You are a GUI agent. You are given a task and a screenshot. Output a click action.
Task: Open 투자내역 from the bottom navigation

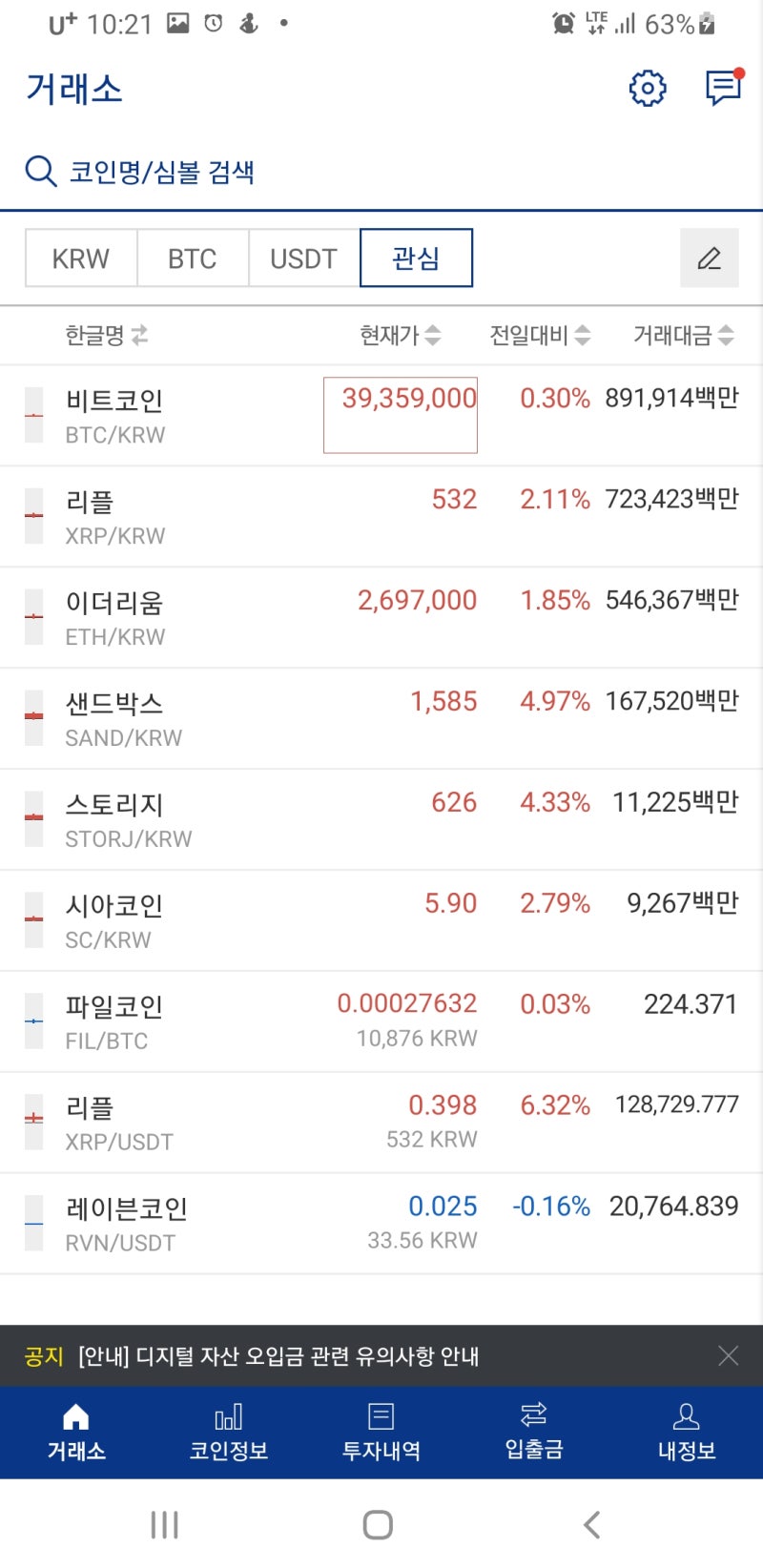tap(381, 1431)
